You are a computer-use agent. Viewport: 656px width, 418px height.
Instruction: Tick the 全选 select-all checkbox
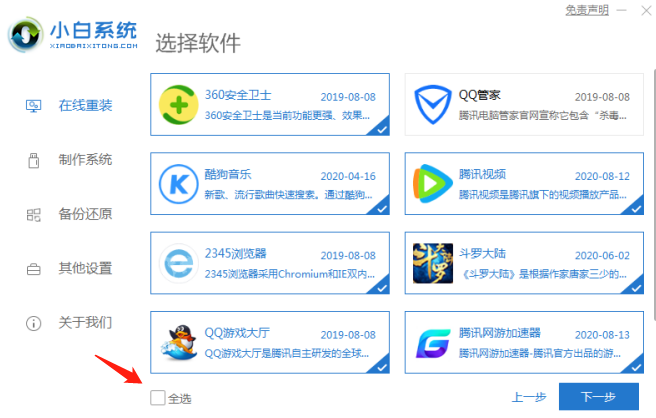158,398
